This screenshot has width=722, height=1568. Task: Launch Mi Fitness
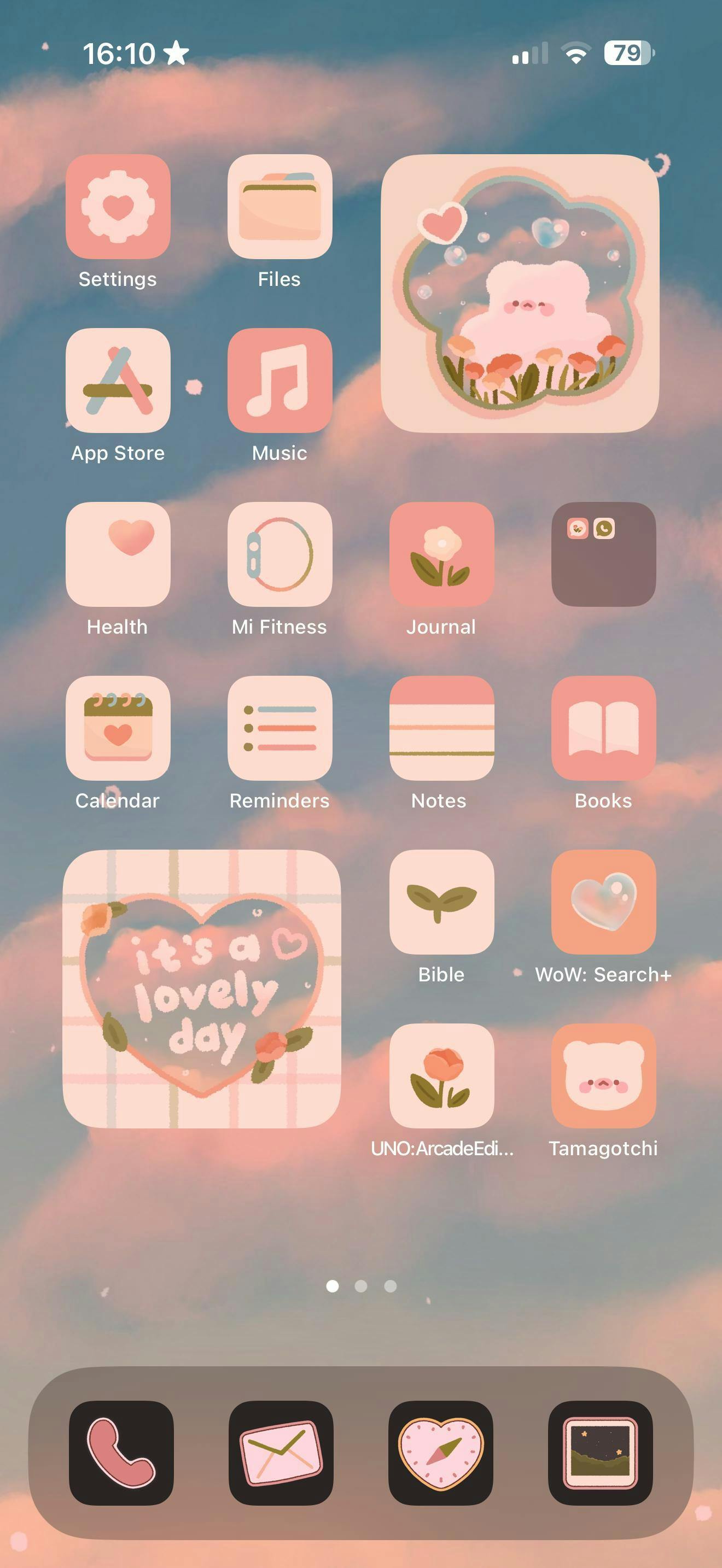click(280, 554)
